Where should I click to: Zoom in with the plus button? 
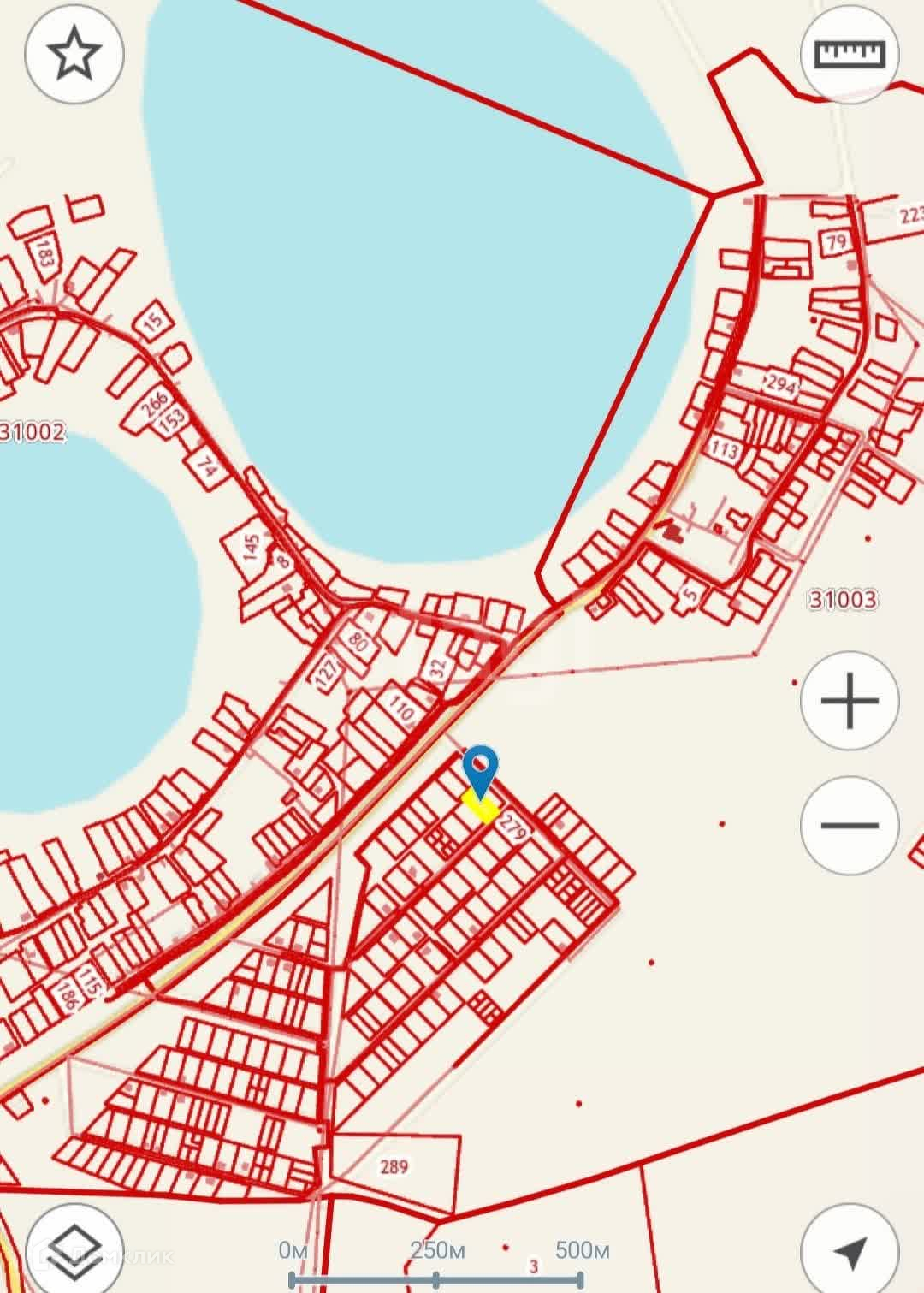(849, 701)
